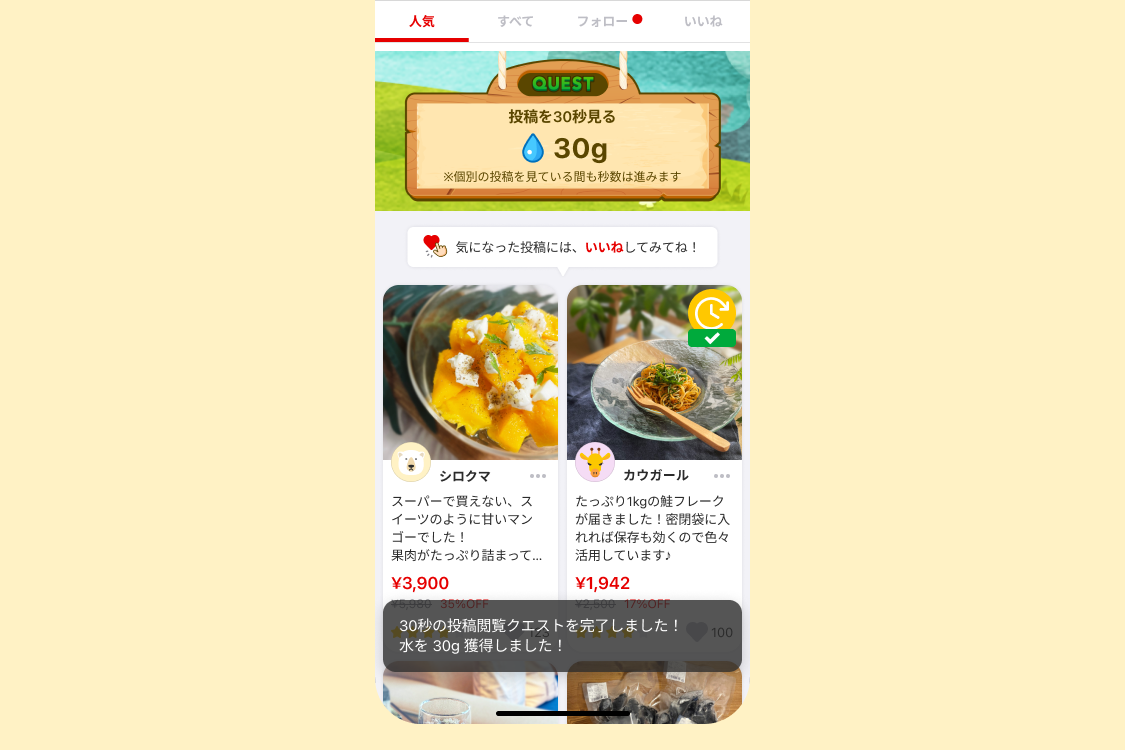Like カウガール's post with the heart

click(697, 632)
